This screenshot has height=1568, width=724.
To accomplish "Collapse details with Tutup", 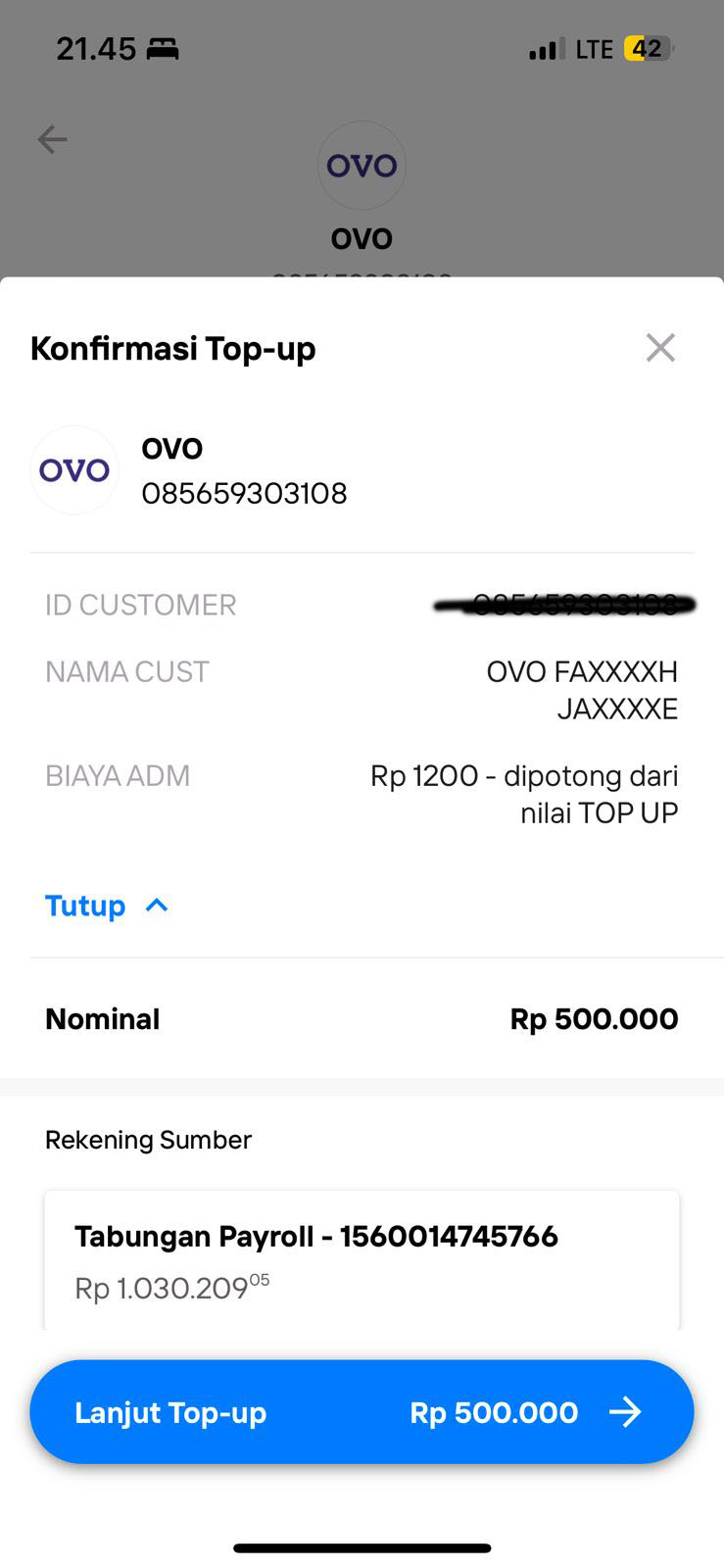I will tap(106, 906).
